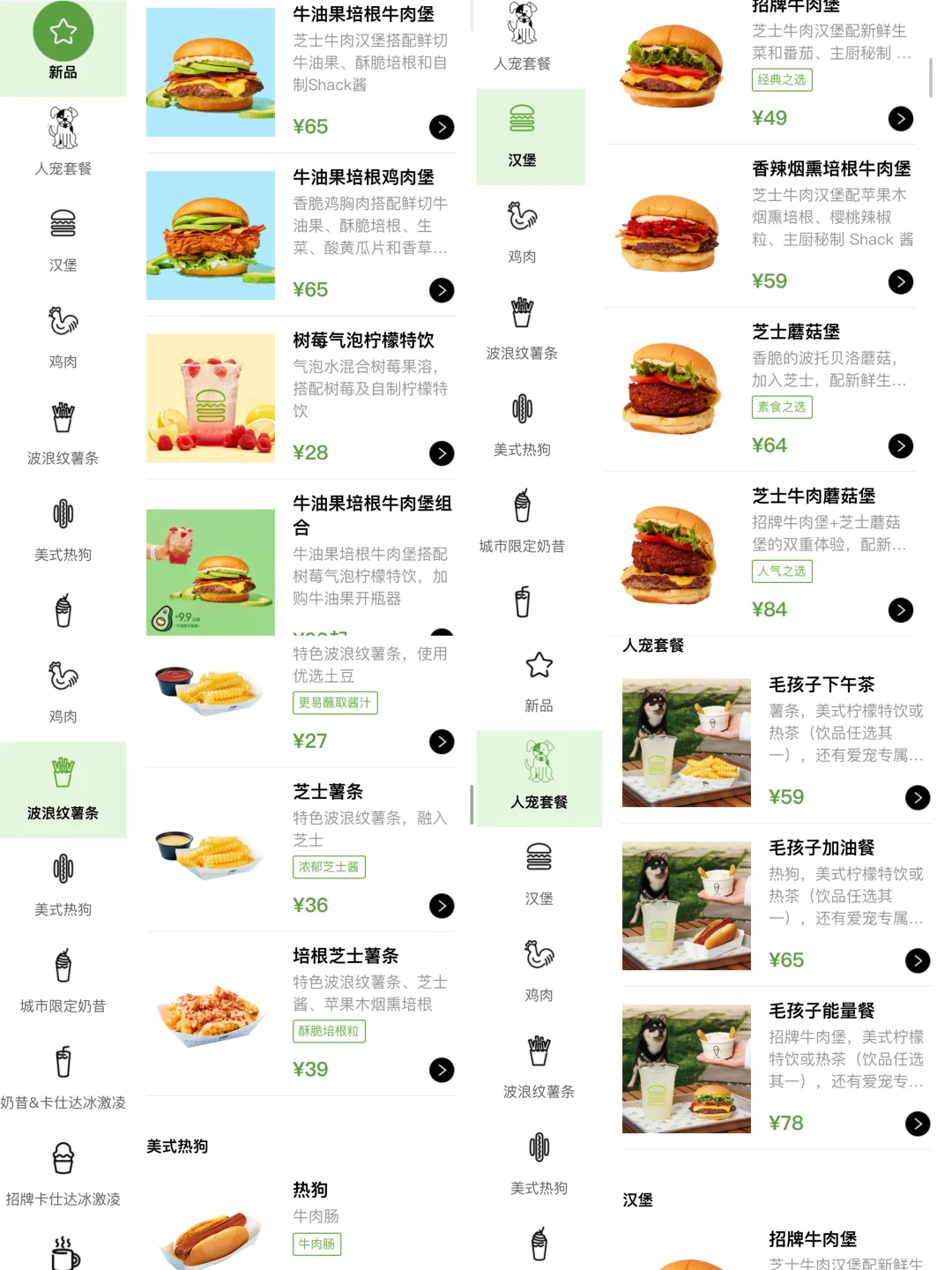Screen dimensions: 952x1270
Task: Expand 毛孩子下午茶 with its arrow
Action: point(918,797)
